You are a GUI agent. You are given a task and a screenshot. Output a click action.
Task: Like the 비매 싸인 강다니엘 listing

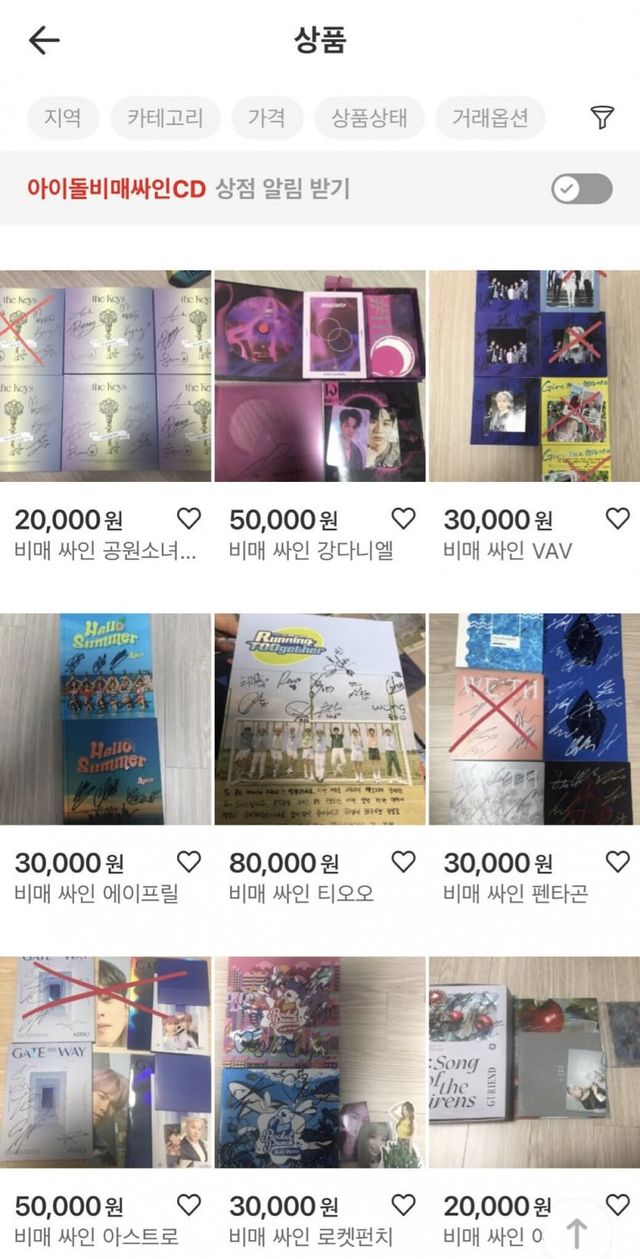pyautogui.click(x=403, y=518)
